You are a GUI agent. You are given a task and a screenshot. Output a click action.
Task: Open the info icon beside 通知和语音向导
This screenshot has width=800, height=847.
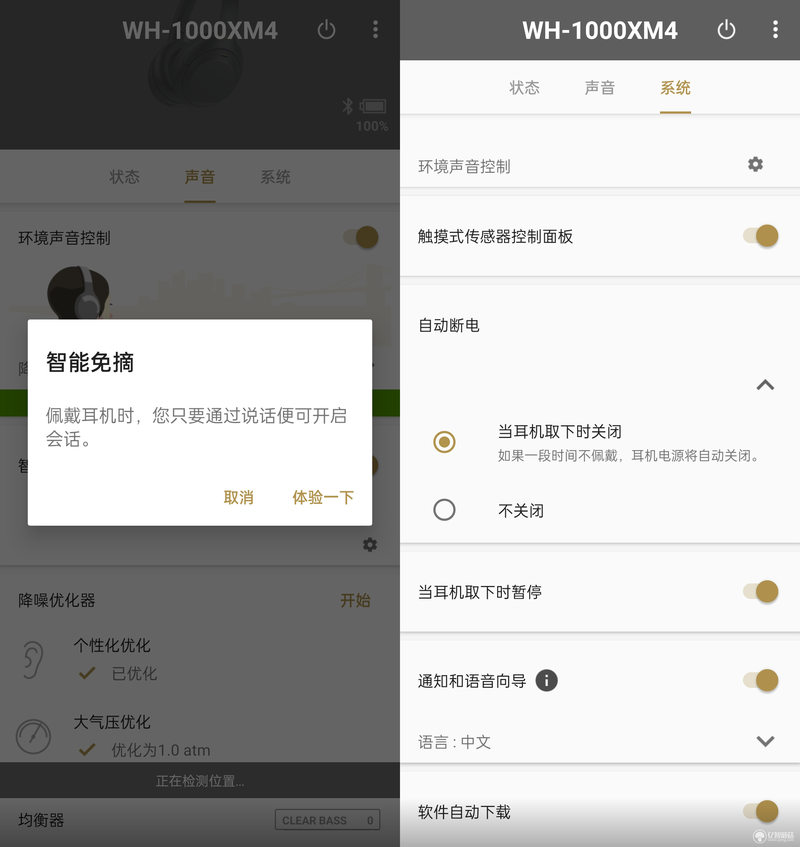point(546,681)
